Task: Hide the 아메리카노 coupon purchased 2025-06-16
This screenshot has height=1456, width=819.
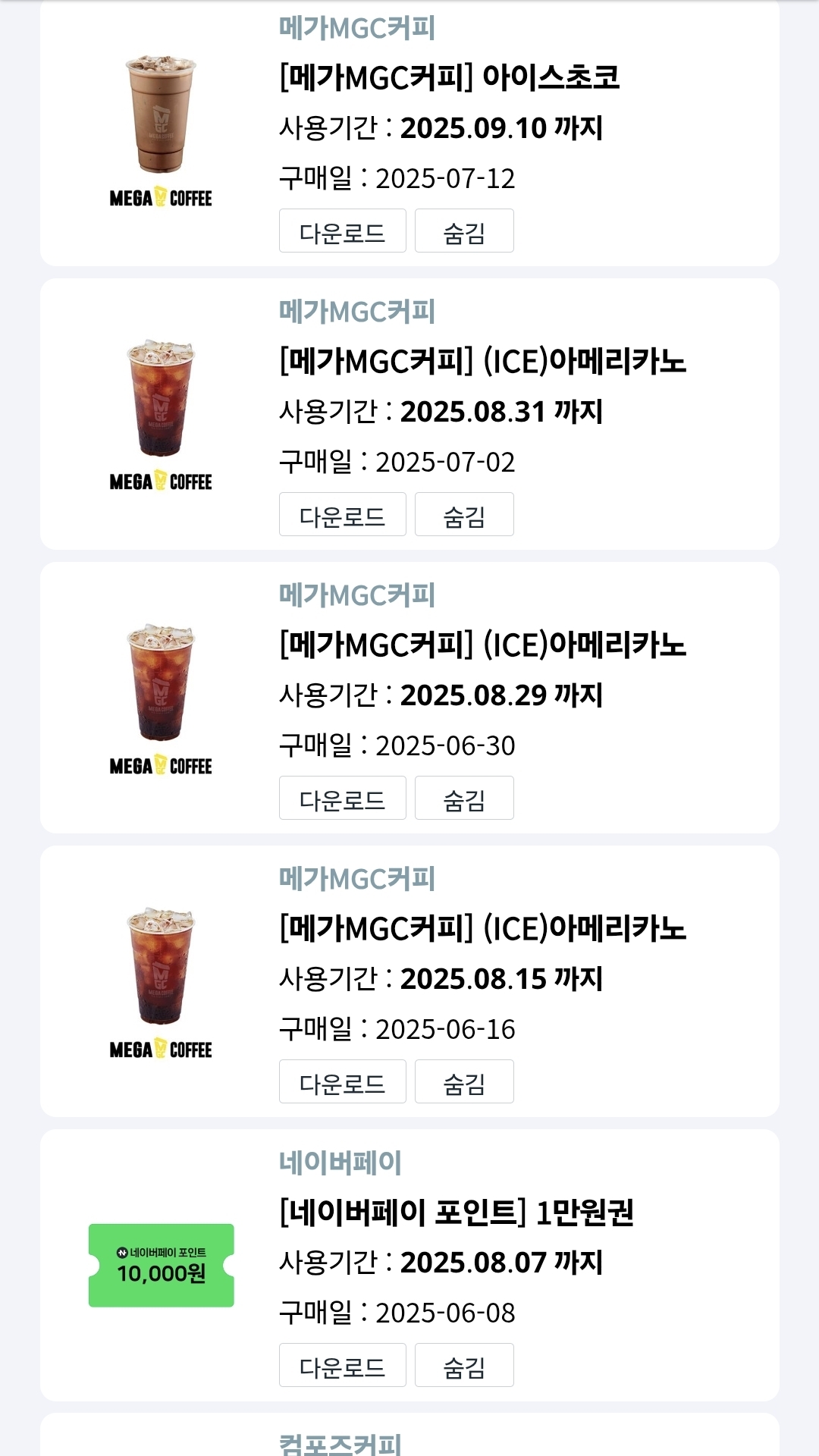Action: [x=464, y=1081]
